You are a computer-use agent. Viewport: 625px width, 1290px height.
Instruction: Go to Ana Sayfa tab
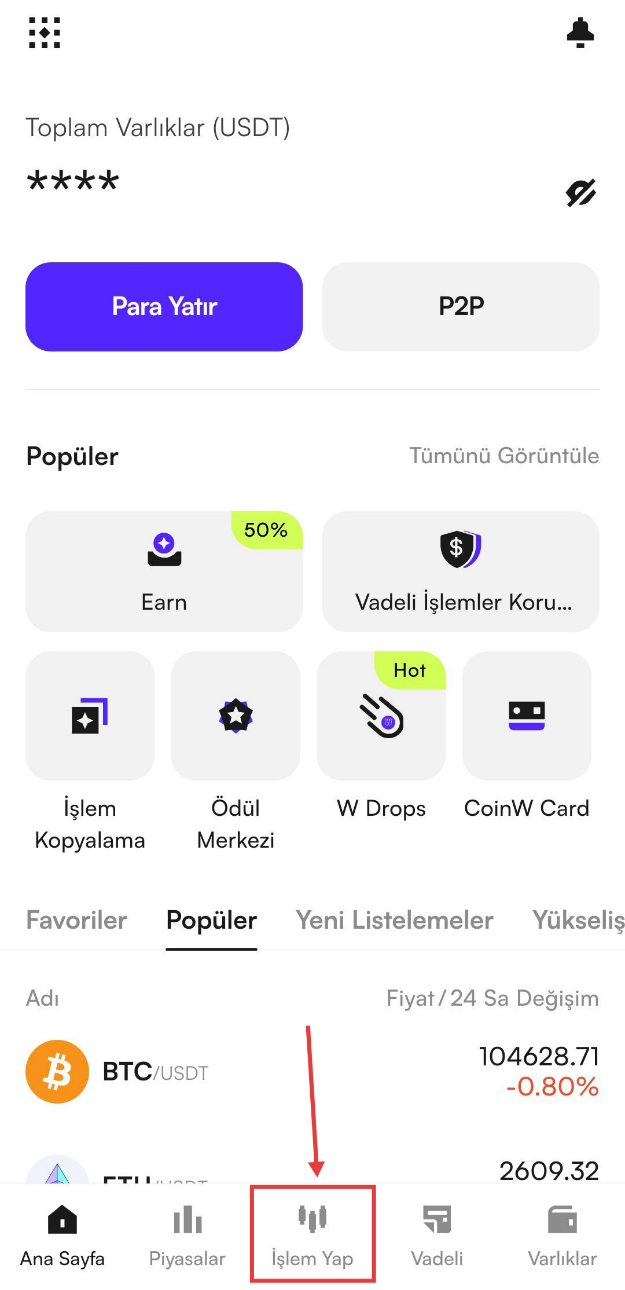62,1236
